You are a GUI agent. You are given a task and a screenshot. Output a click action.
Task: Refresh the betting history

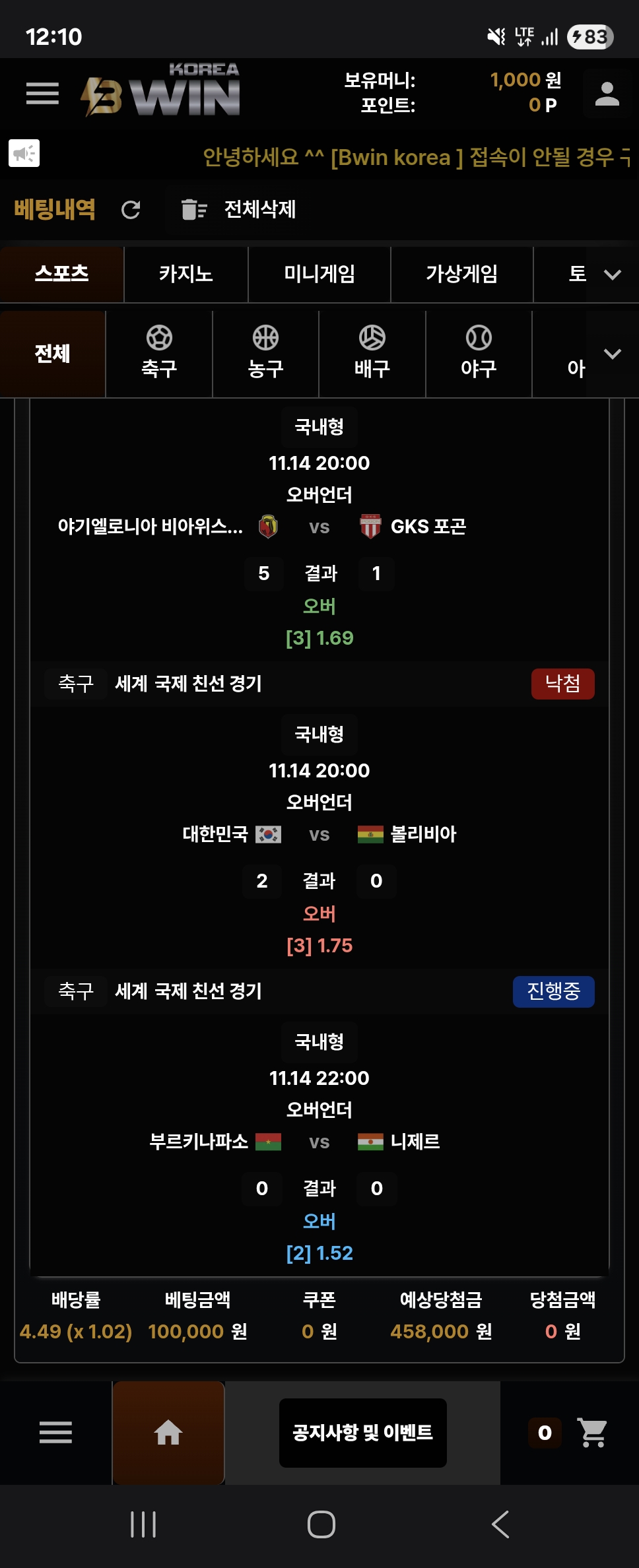tap(131, 210)
